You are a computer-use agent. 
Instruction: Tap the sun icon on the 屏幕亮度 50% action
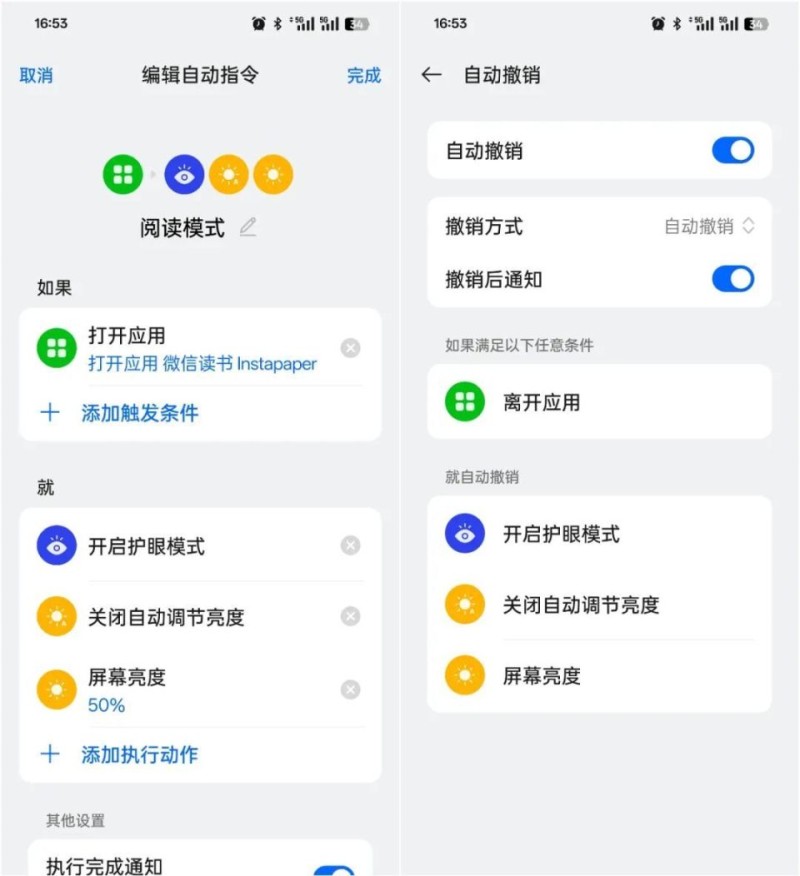tap(56, 688)
